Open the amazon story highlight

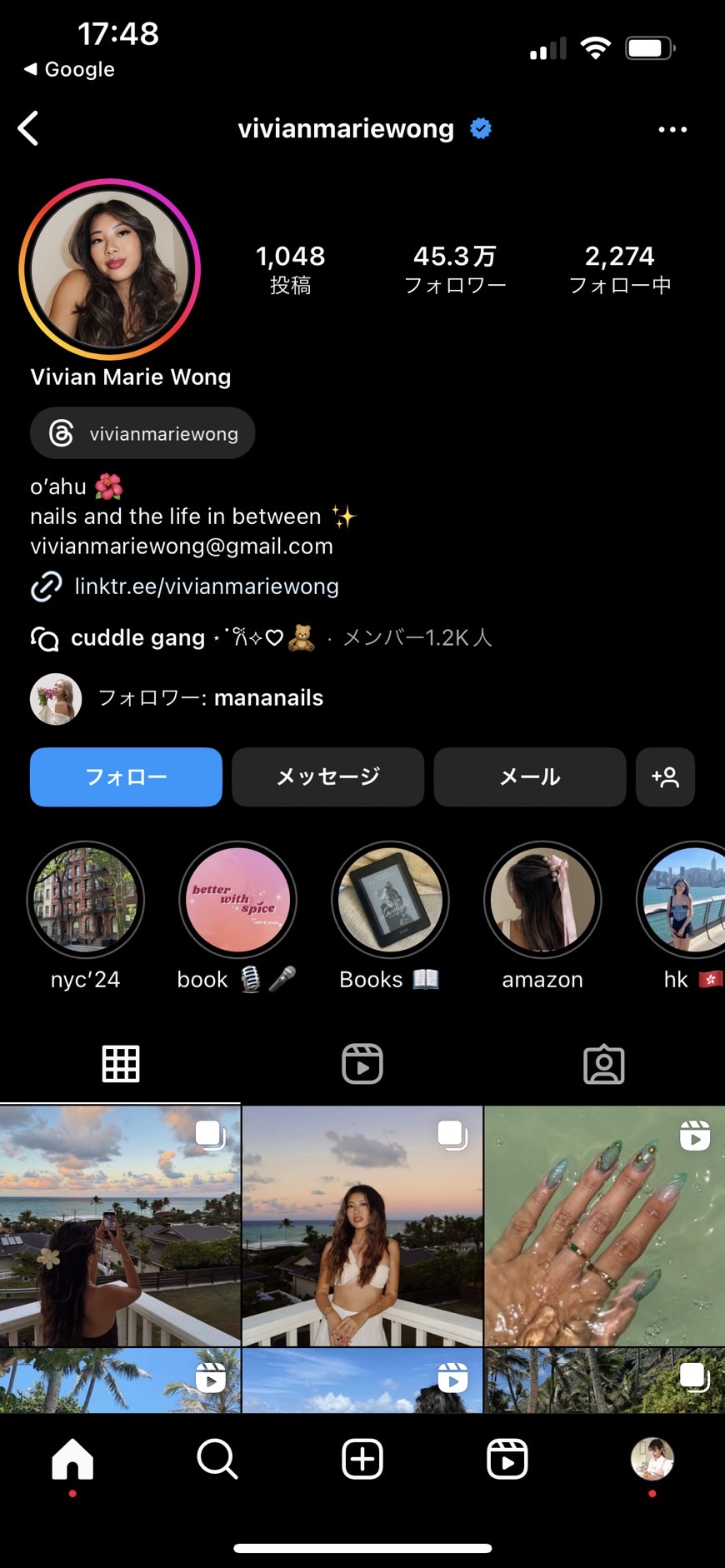click(542, 900)
